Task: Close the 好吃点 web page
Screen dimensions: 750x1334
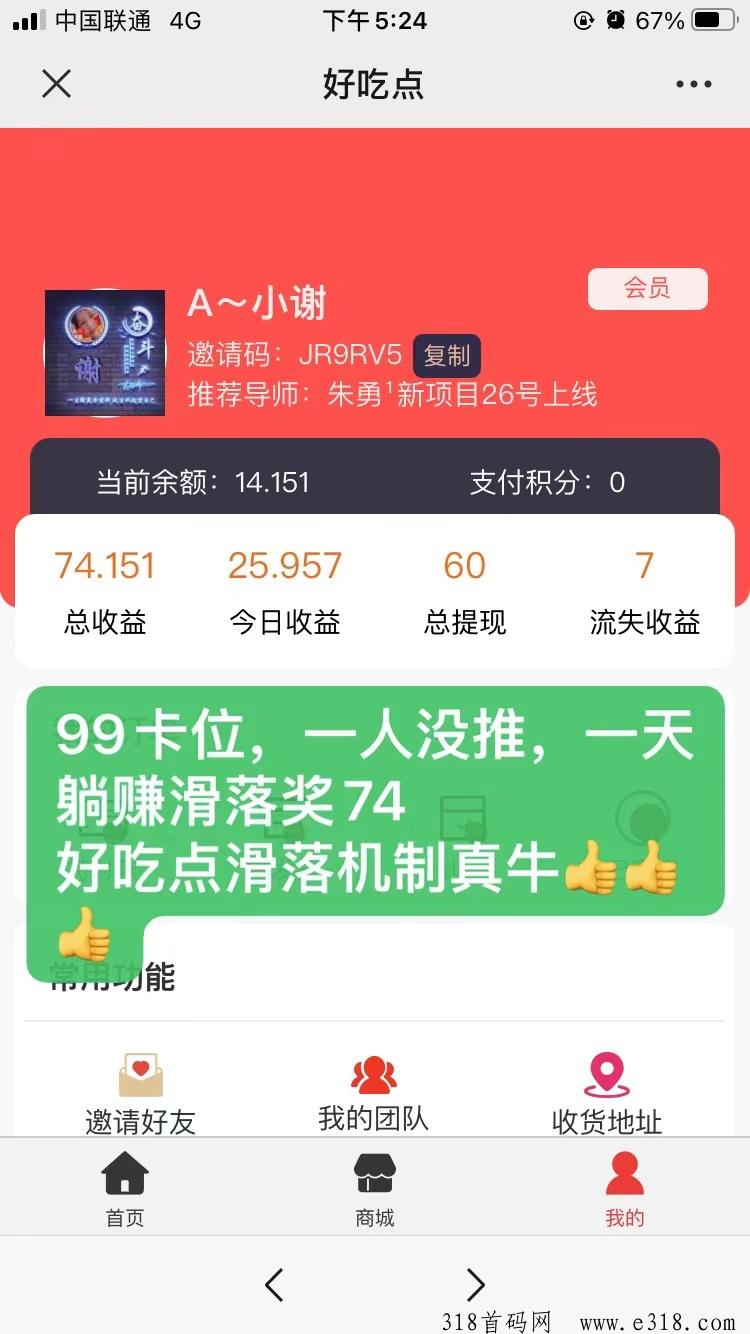Action: click(x=57, y=84)
